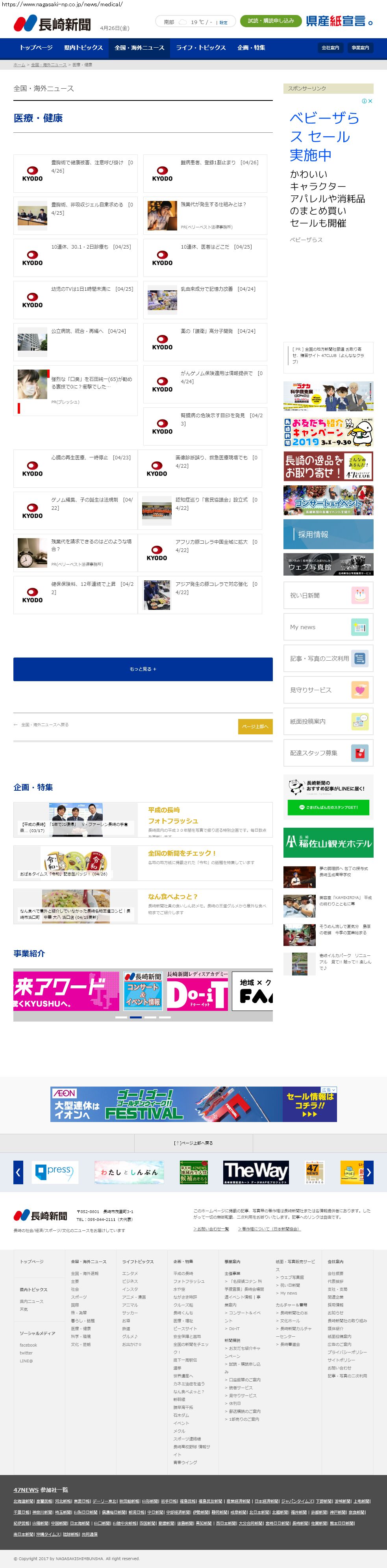The image size is (387, 1568).
Task: Open 企画・特集 navigation tab
Action: (251, 48)
